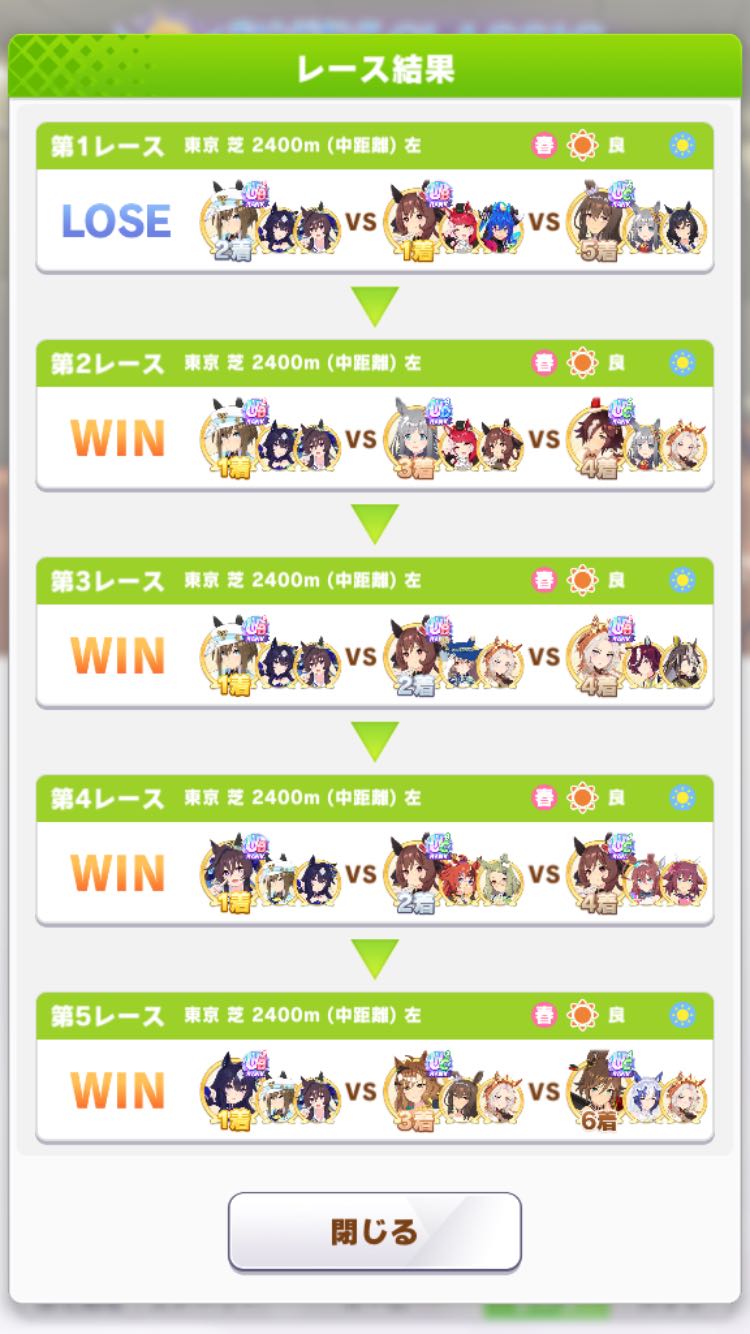Open 第4レース race details
The height and width of the screenshot is (1334, 750).
pyautogui.click(x=375, y=850)
